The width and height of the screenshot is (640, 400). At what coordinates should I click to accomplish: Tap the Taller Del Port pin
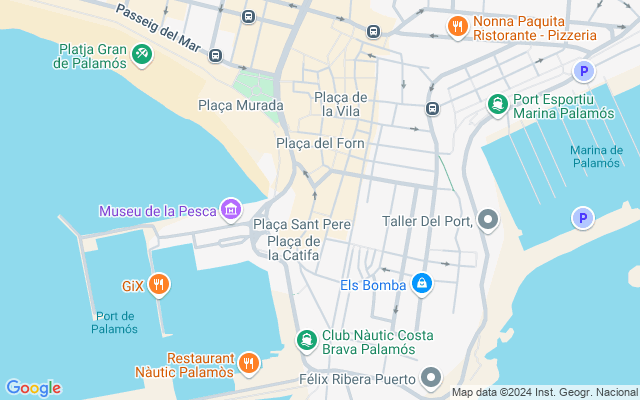click(x=488, y=220)
